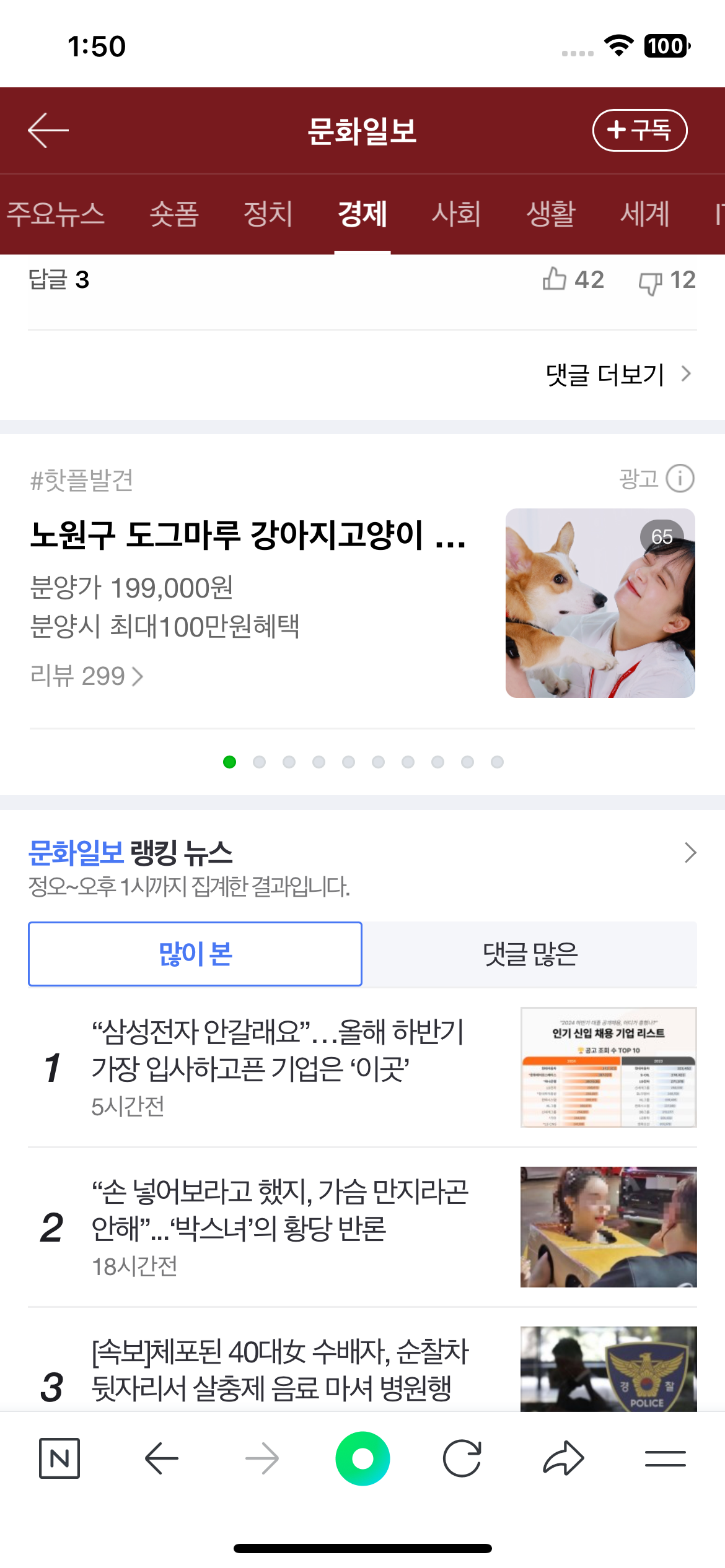The height and width of the screenshot is (1568, 725).
Task: Open the 생활 tab
Action: [550, 214]
